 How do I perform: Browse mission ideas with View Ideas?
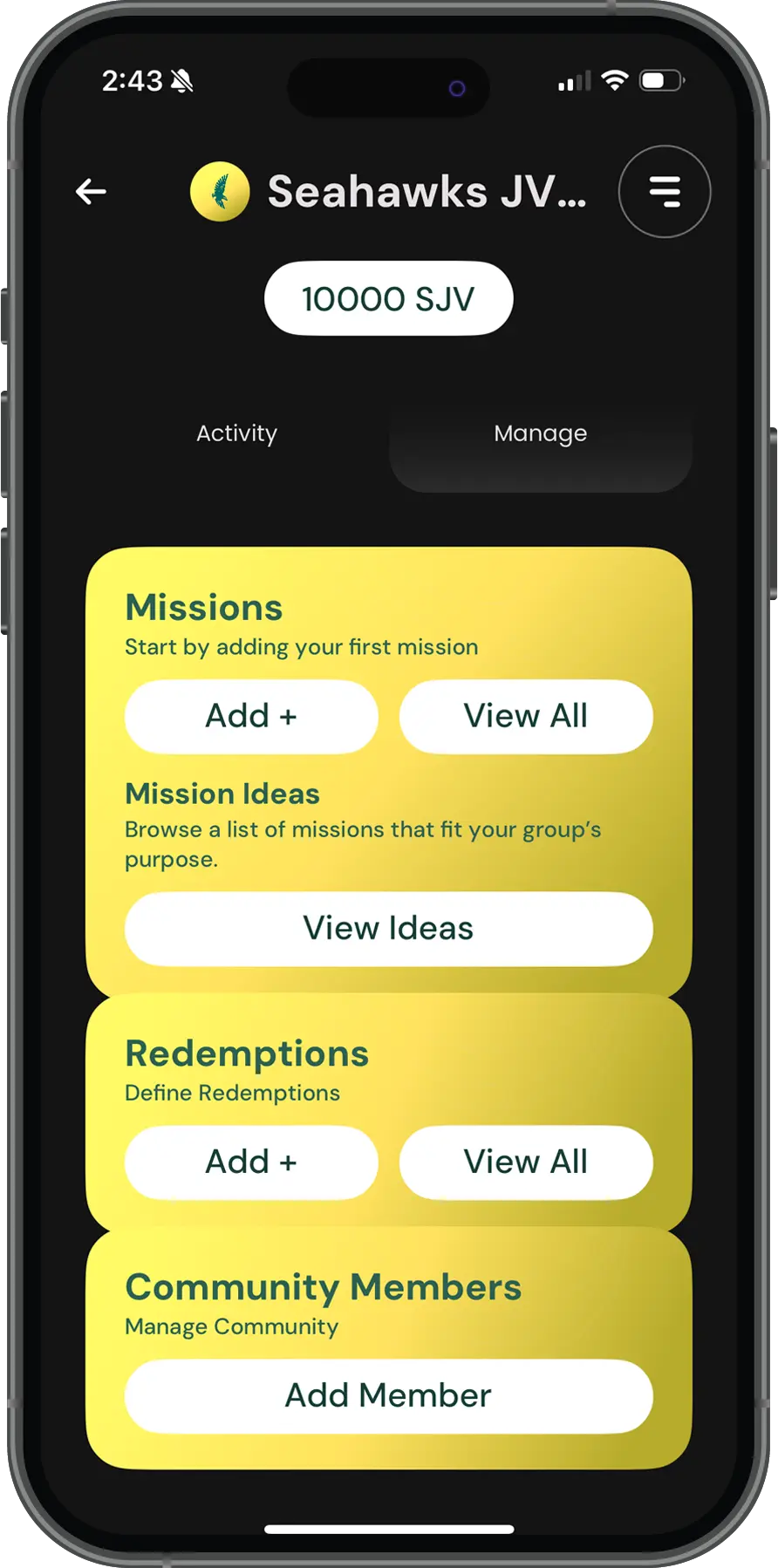pyautogui.click(x=388, y=929)
